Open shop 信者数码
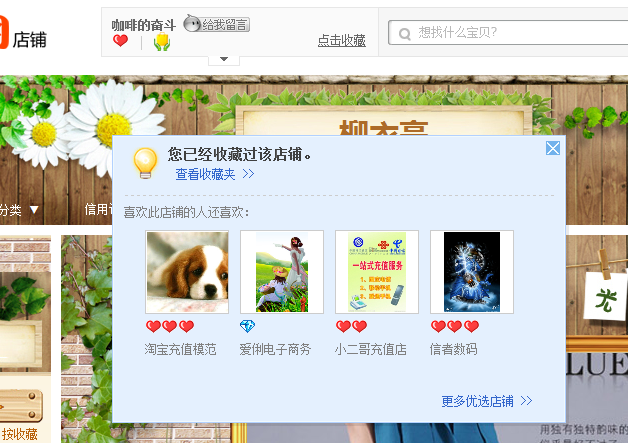628x443 pixels. [x=472, y=272]
